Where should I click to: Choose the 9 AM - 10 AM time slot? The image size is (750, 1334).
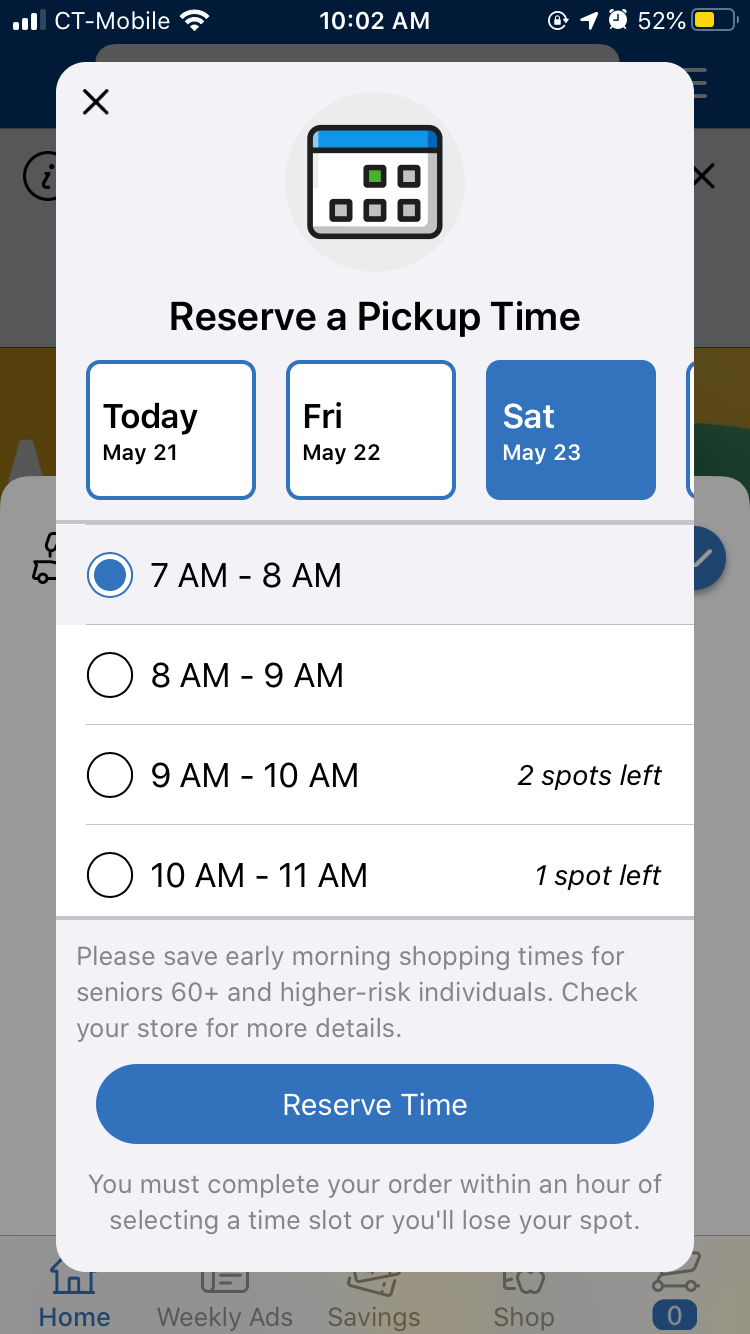click(x=110, y=775)
